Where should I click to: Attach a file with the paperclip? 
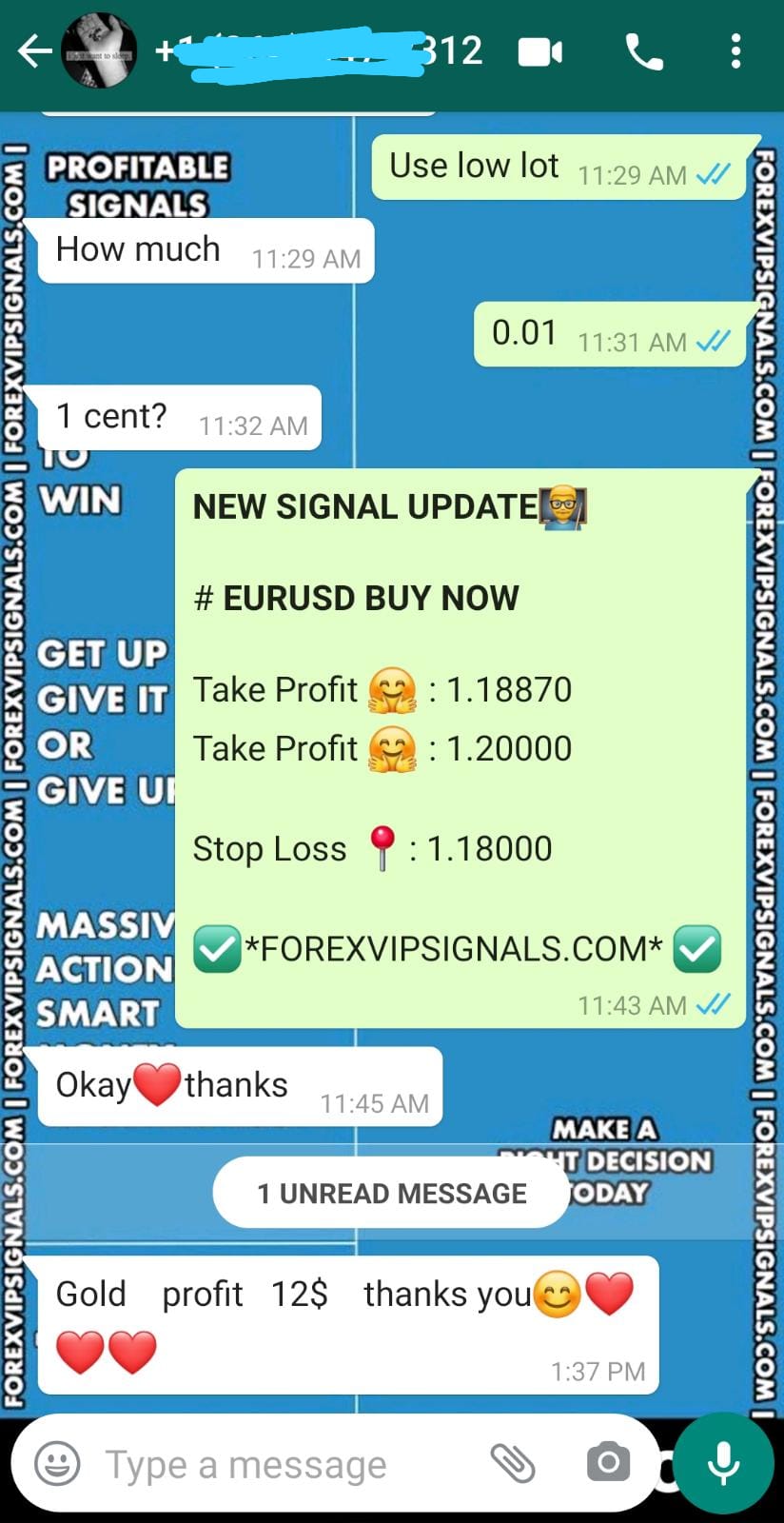click(x=513, y=1463)
